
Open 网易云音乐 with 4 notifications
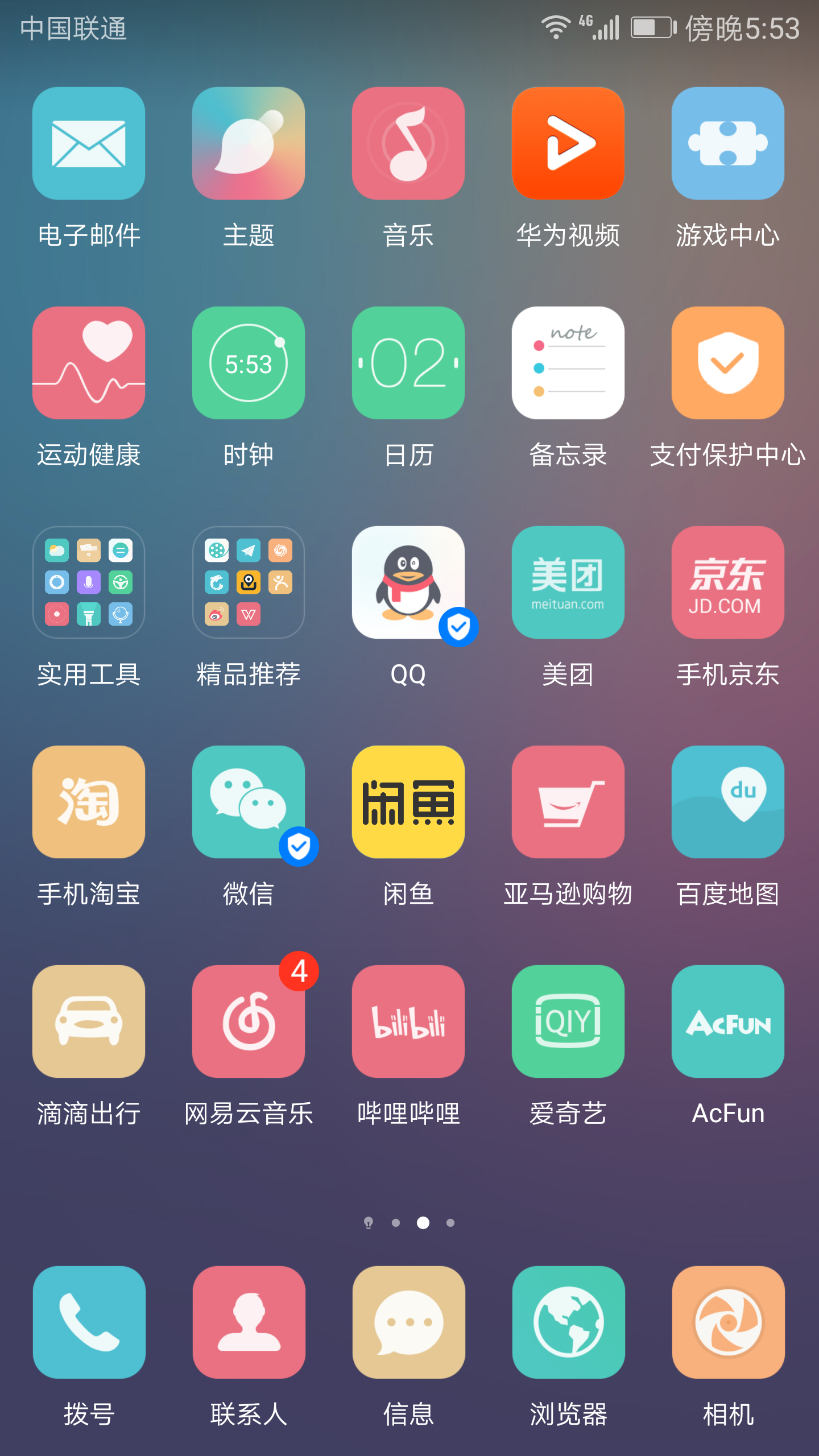point(249,1021)
